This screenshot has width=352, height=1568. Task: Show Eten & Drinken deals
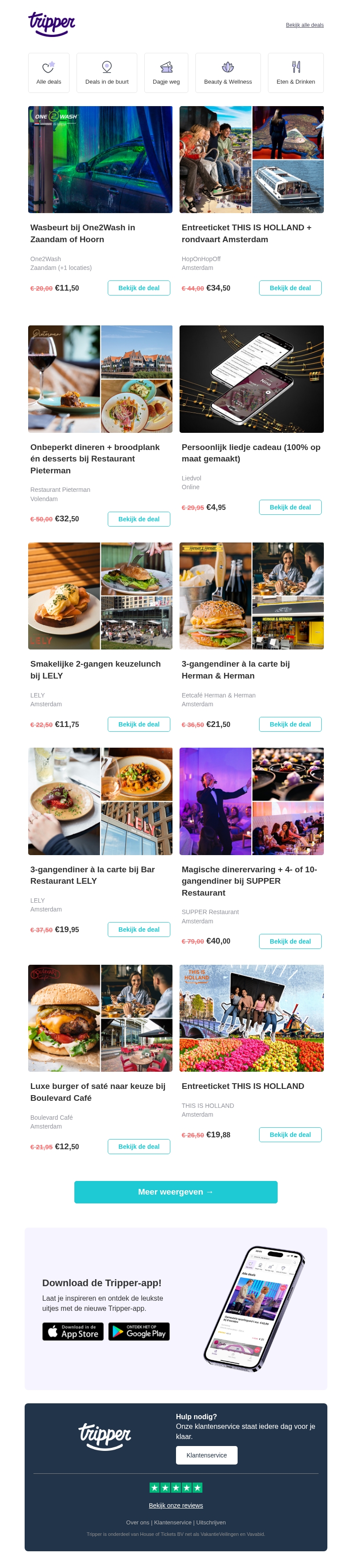pos(296,73)
